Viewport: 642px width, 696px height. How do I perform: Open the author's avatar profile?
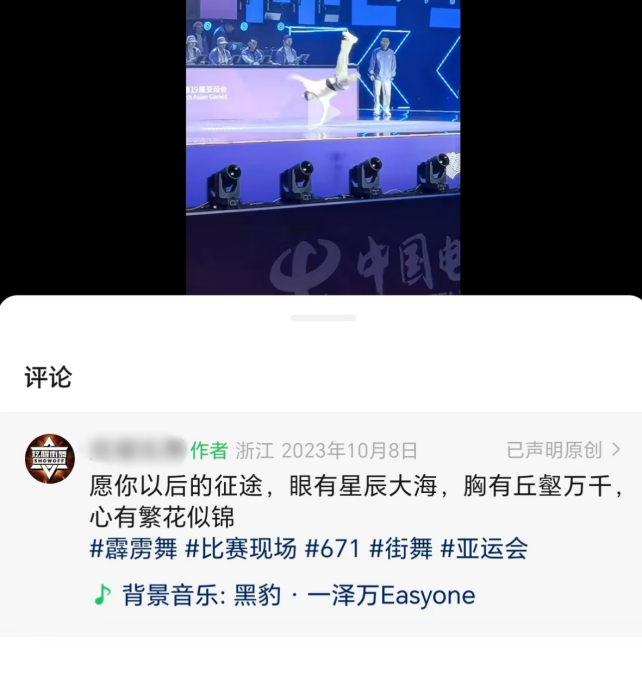[50, 459]
